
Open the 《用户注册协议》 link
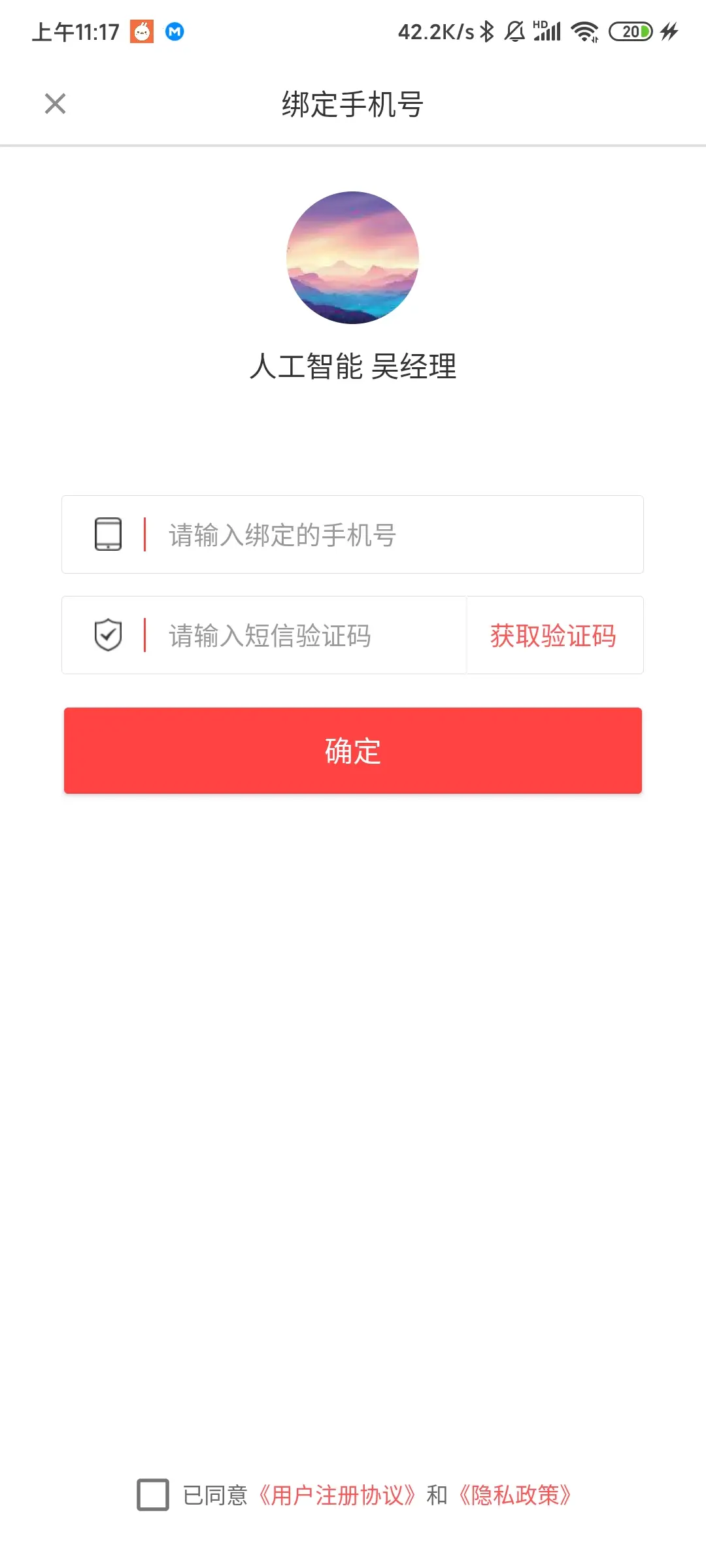point(337,1495)
